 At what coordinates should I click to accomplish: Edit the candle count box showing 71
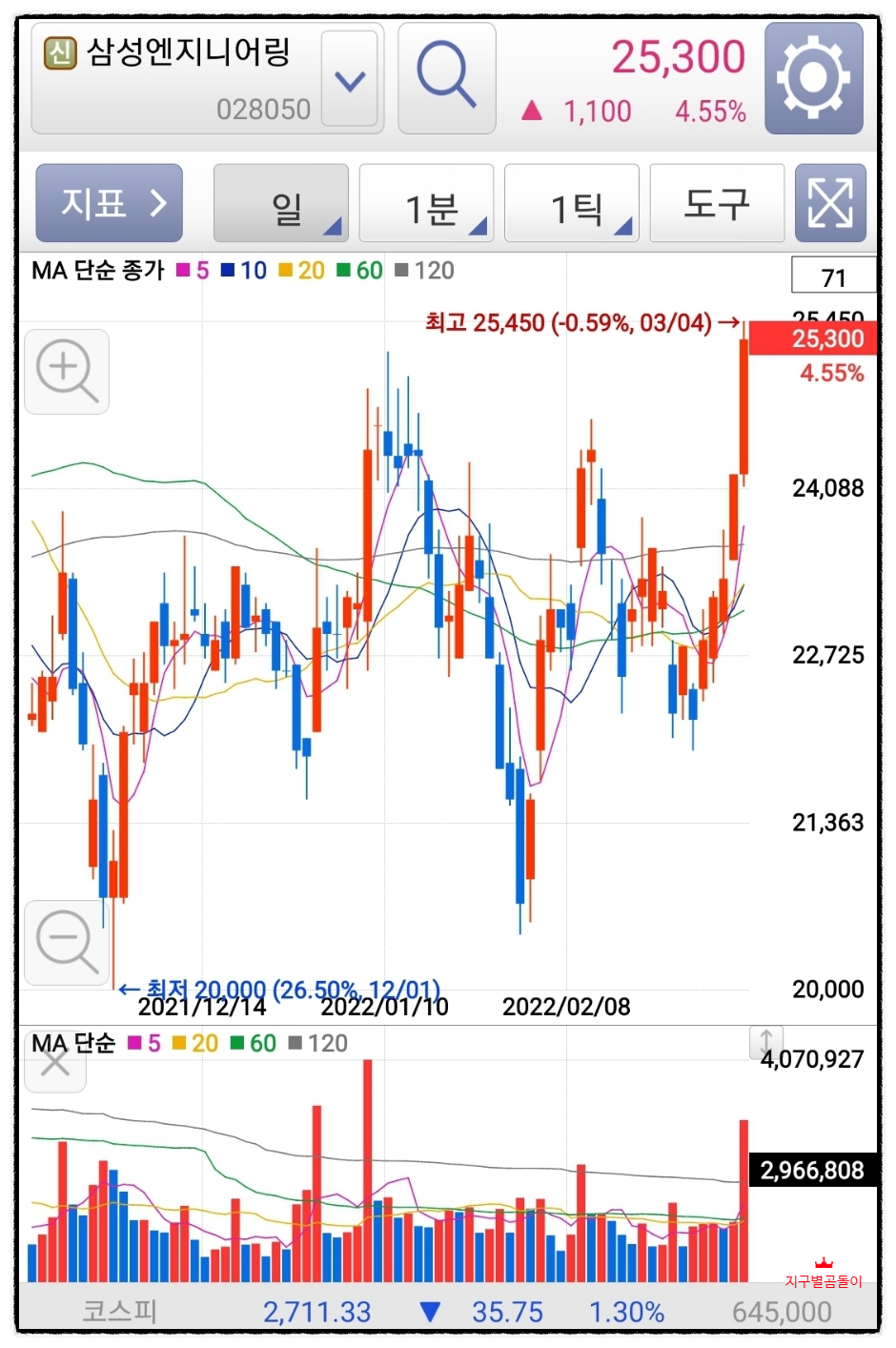(833, 277)
